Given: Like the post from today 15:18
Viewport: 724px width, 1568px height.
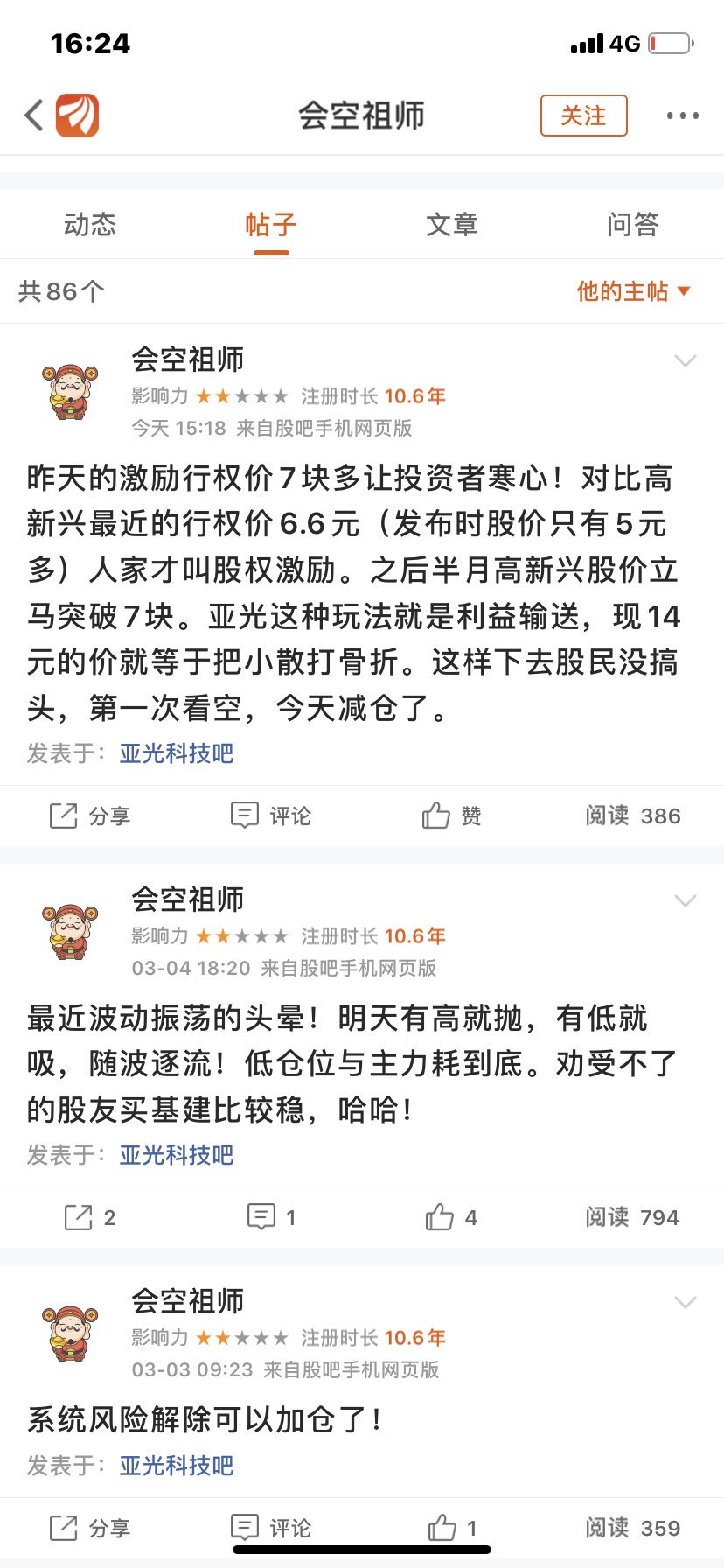Looking at the screenshot, I should [451, 815].
